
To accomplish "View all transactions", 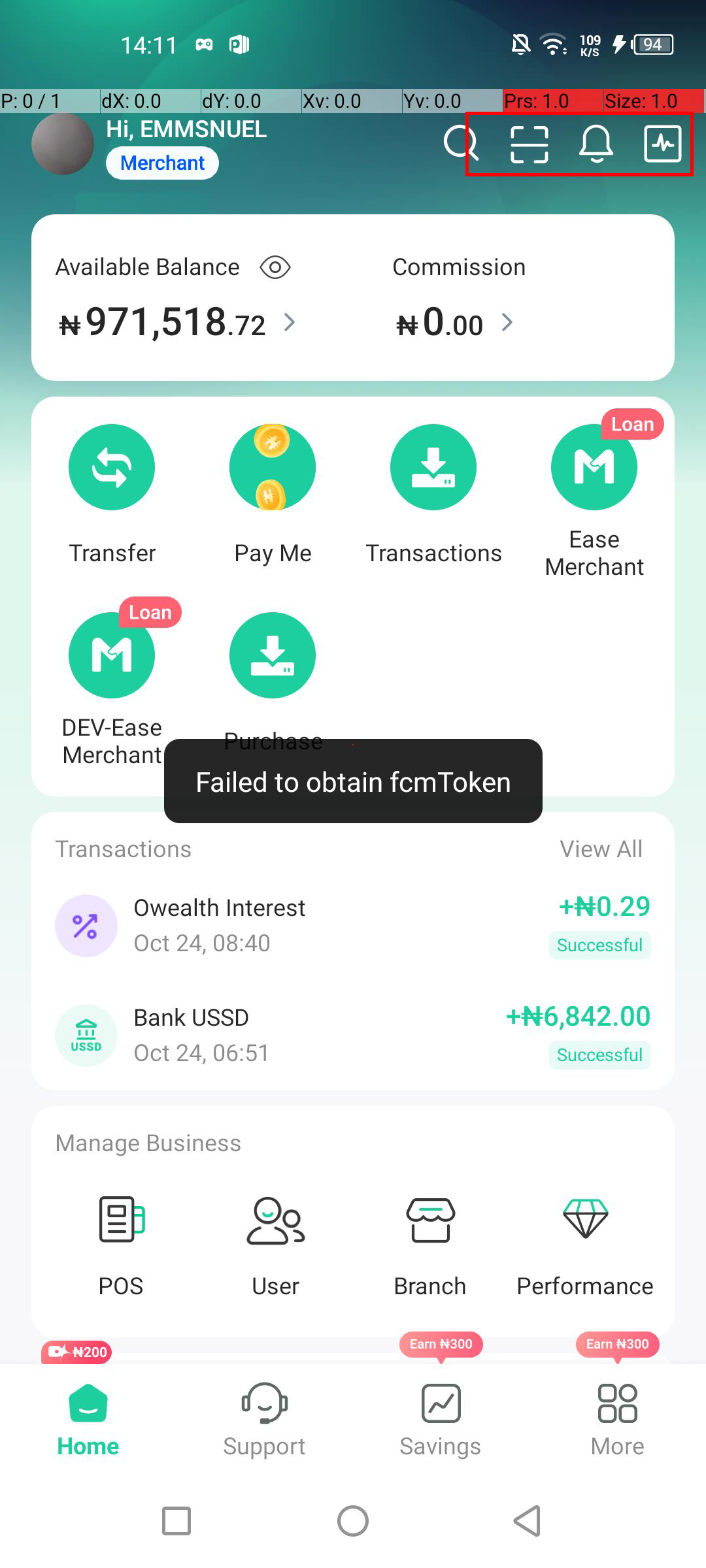I will click(601, 849).
